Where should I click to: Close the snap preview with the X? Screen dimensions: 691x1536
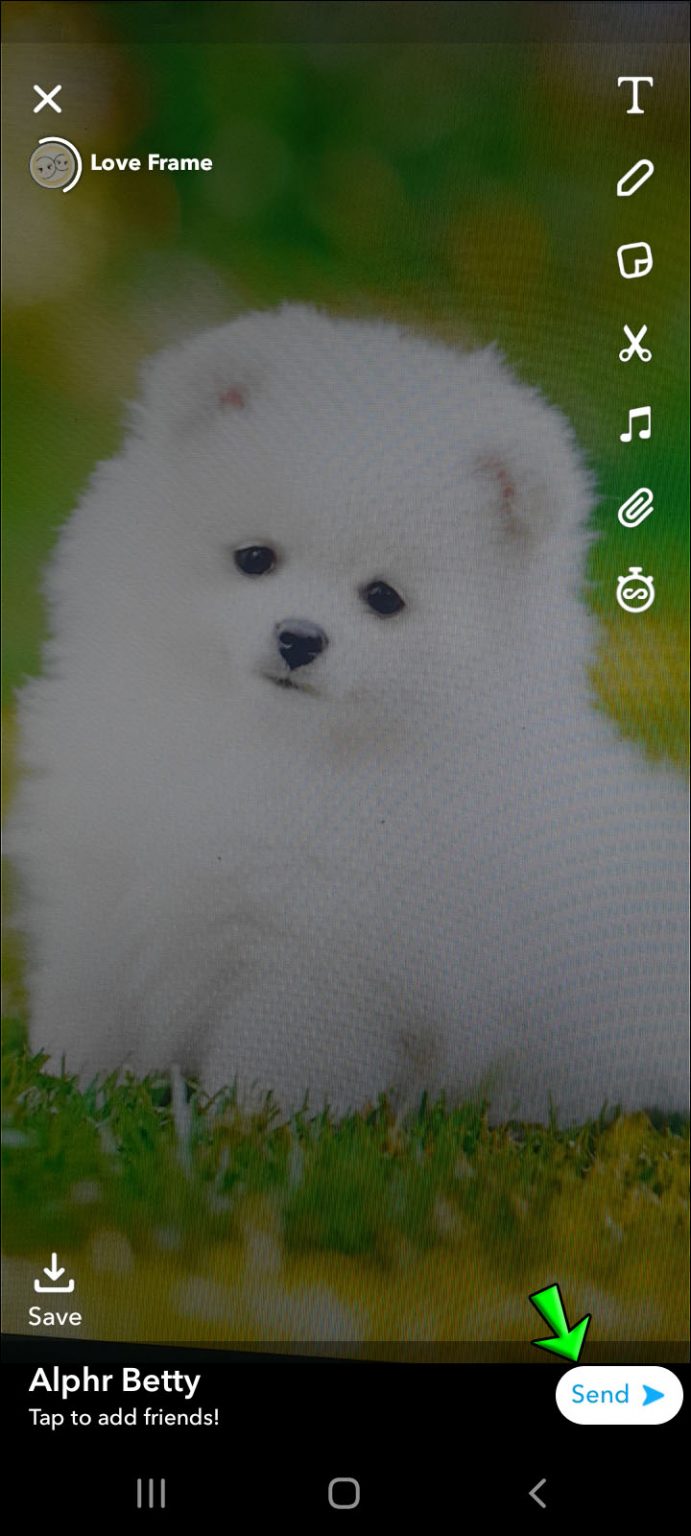[47, 99]
